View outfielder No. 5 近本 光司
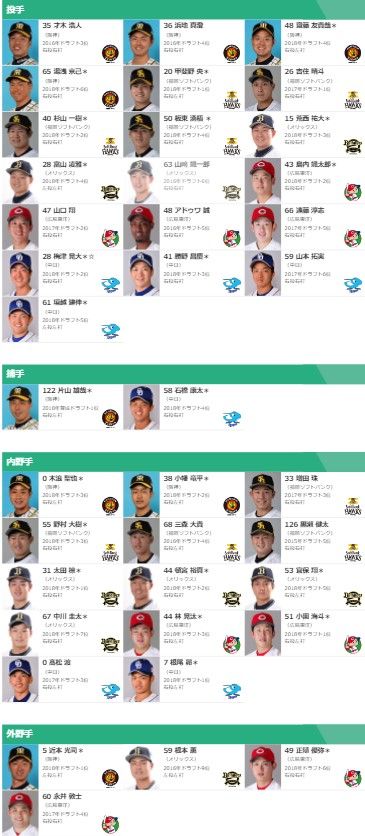The width and height of the screenshot is (365, 836). pyautogui.click(x=62, y=768)
